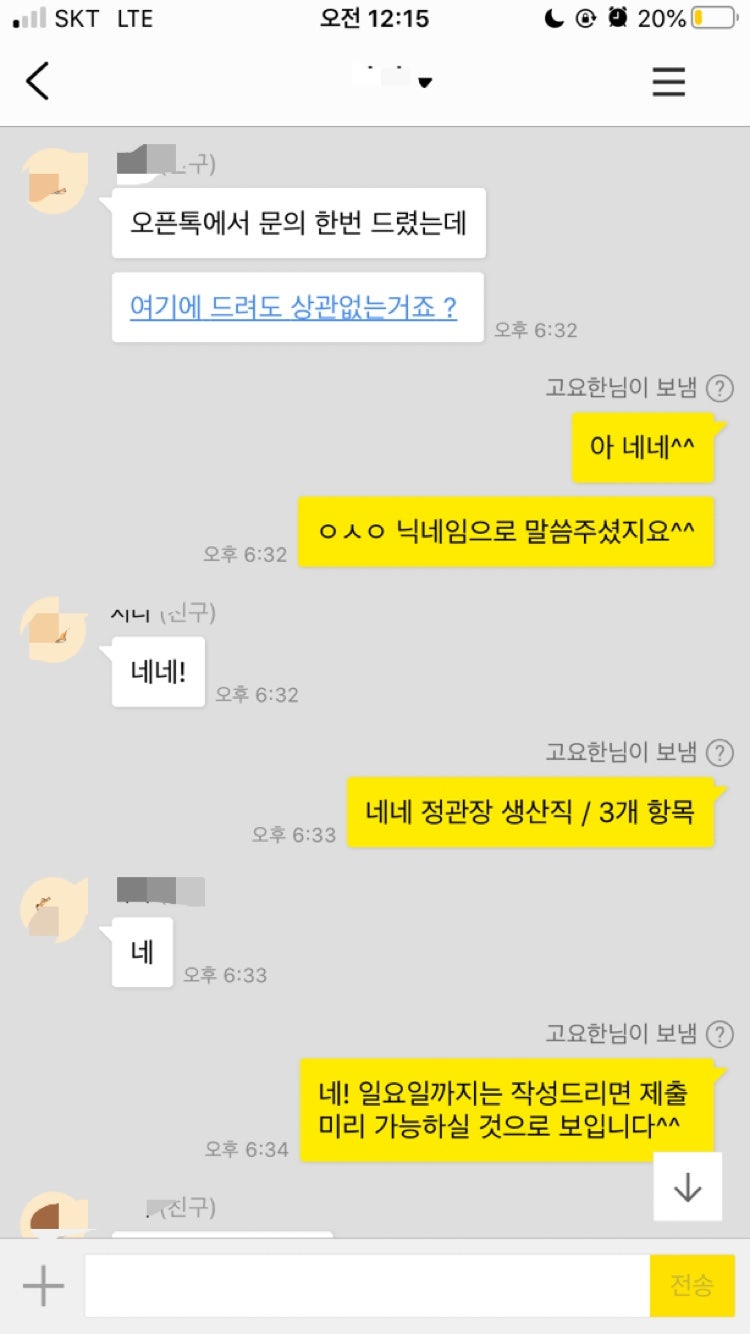Jump to latest message with down arrow
The width and height of the screenshot is (750, 1334).
687,1187
